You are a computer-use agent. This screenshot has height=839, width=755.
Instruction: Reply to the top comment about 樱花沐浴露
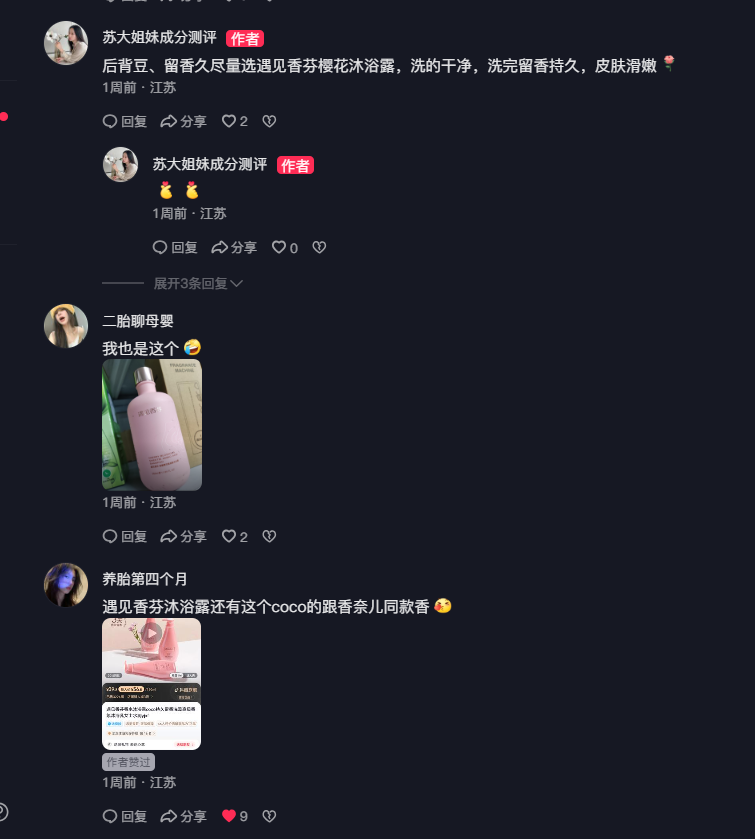coord(124,121)
